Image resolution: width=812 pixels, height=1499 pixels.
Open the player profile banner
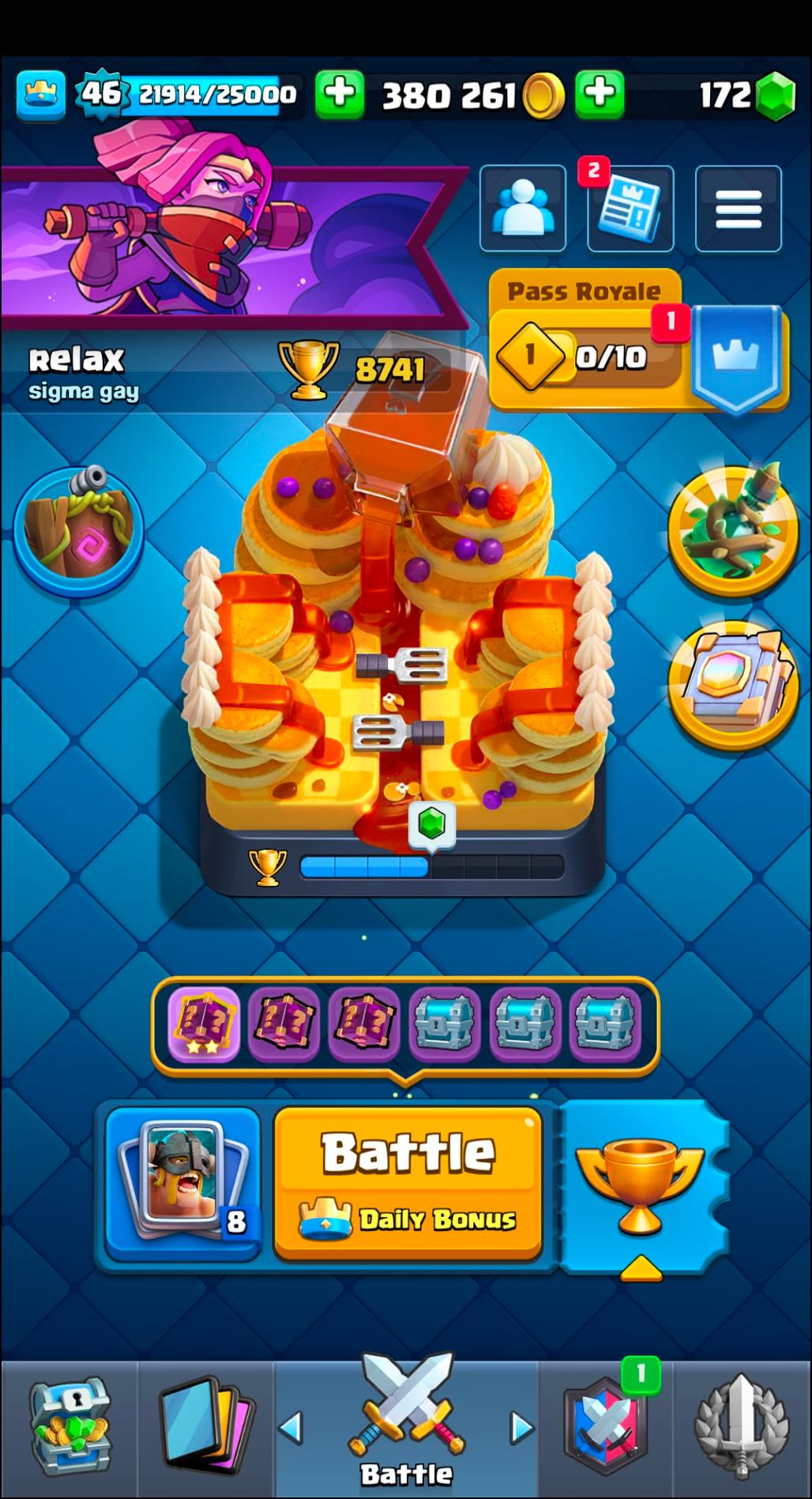pos(229,245)
